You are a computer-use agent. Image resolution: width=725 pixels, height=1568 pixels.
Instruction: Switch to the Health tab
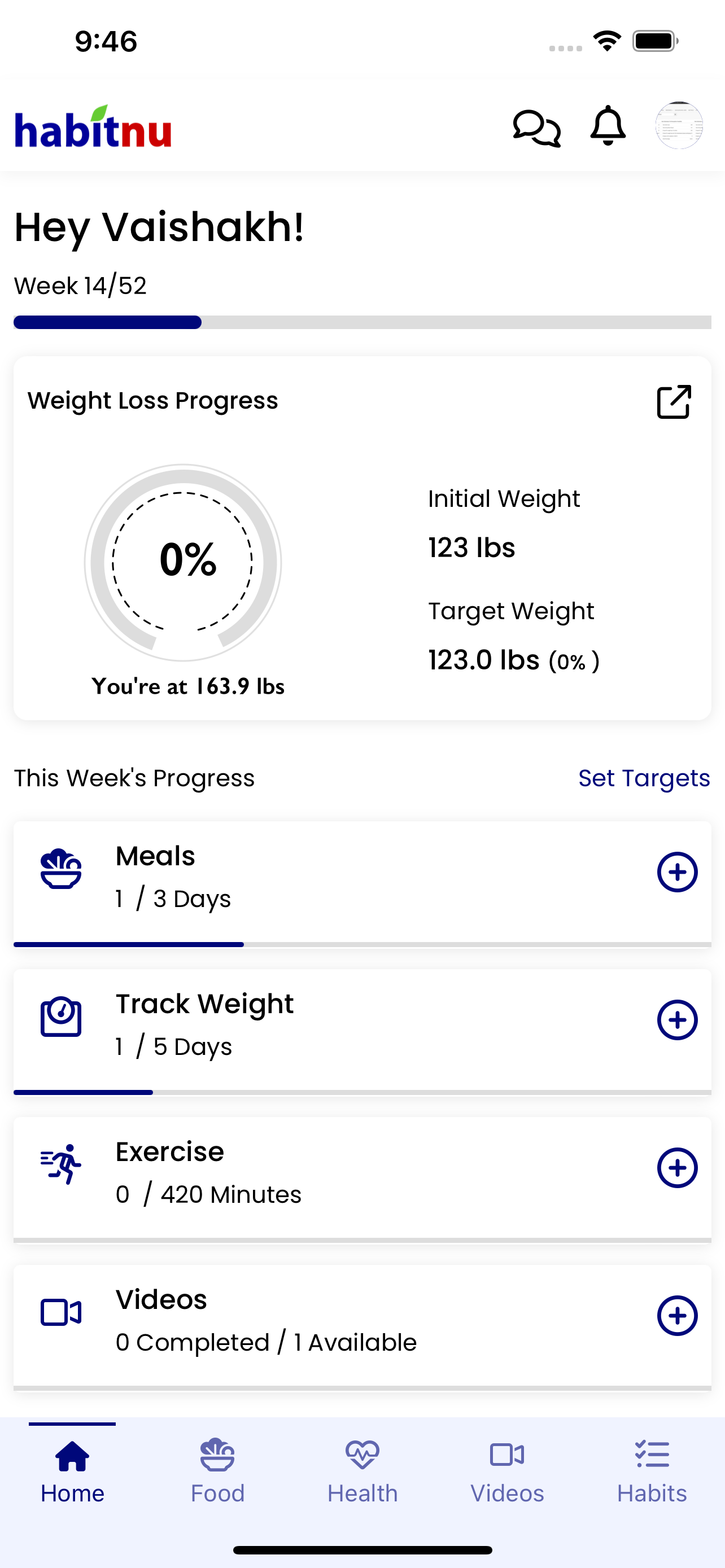(362, 1472)
